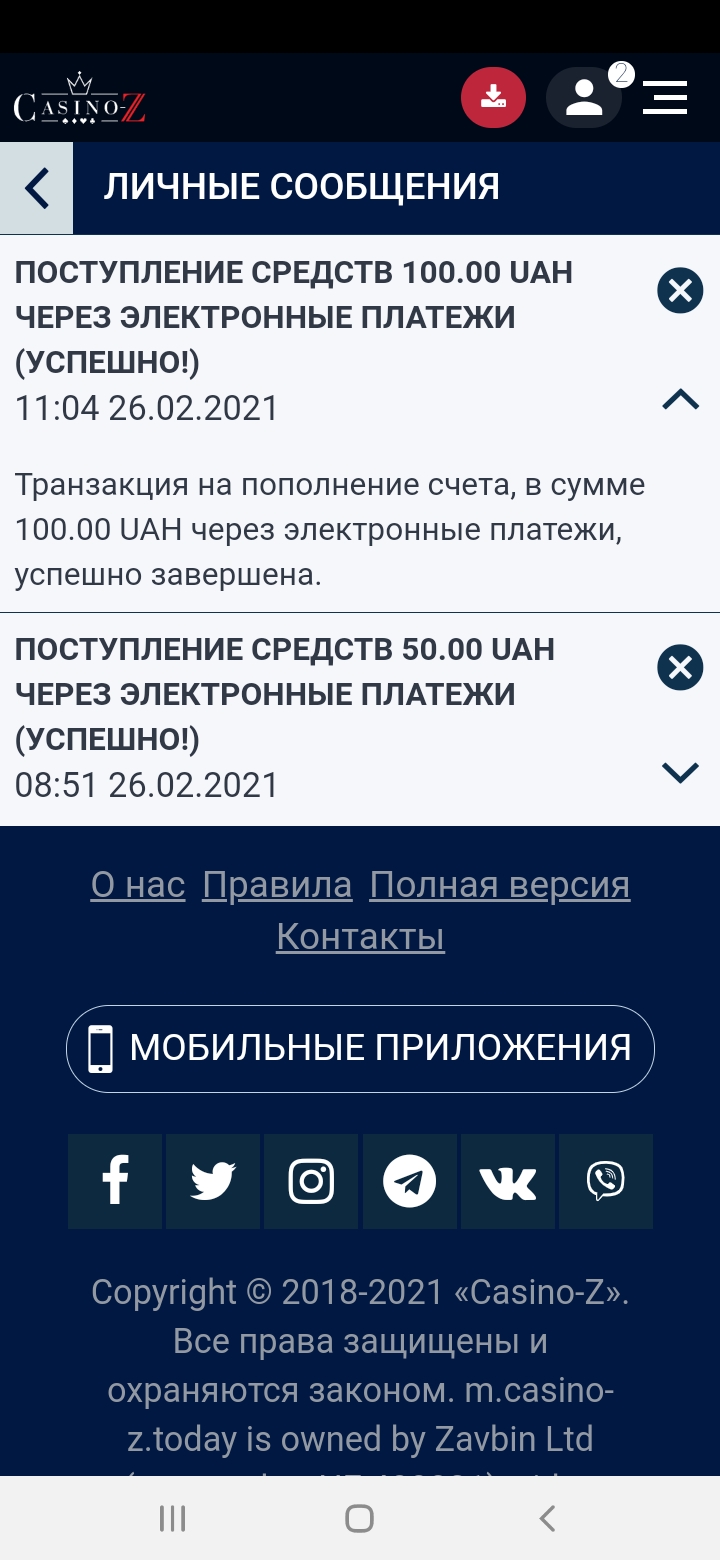This screenshot has width=720, height=1560.
Task: Switch to Полная версия
Action: pos(500,885)
